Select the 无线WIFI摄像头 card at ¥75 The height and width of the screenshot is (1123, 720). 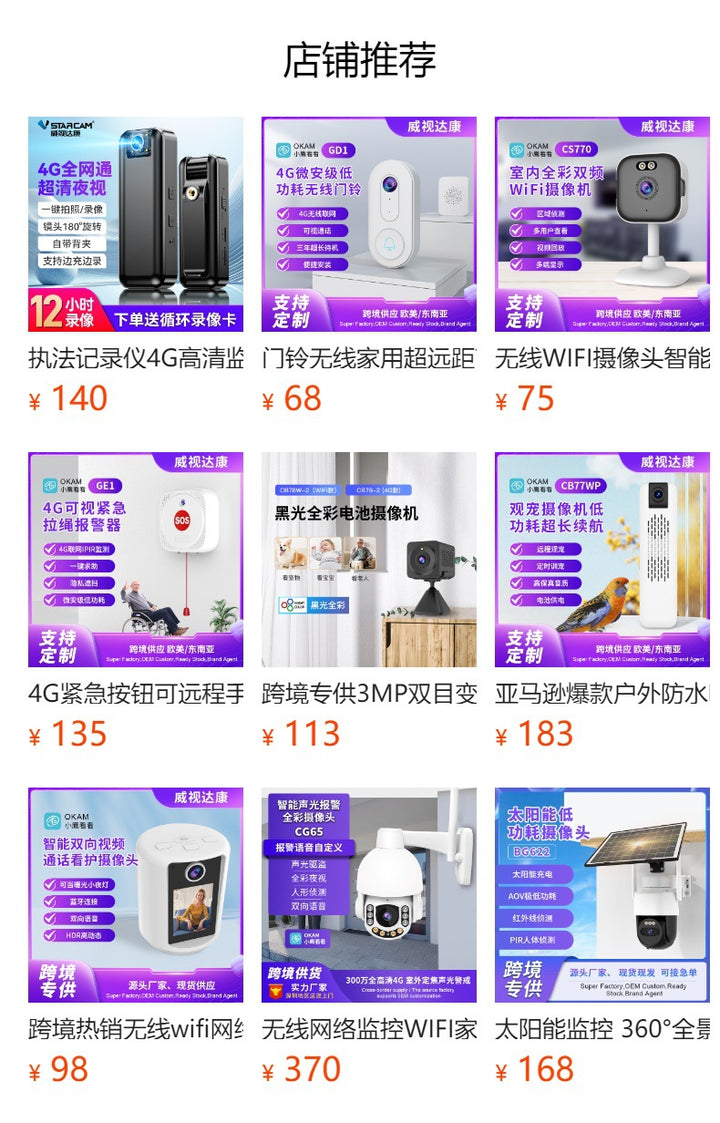602,225
